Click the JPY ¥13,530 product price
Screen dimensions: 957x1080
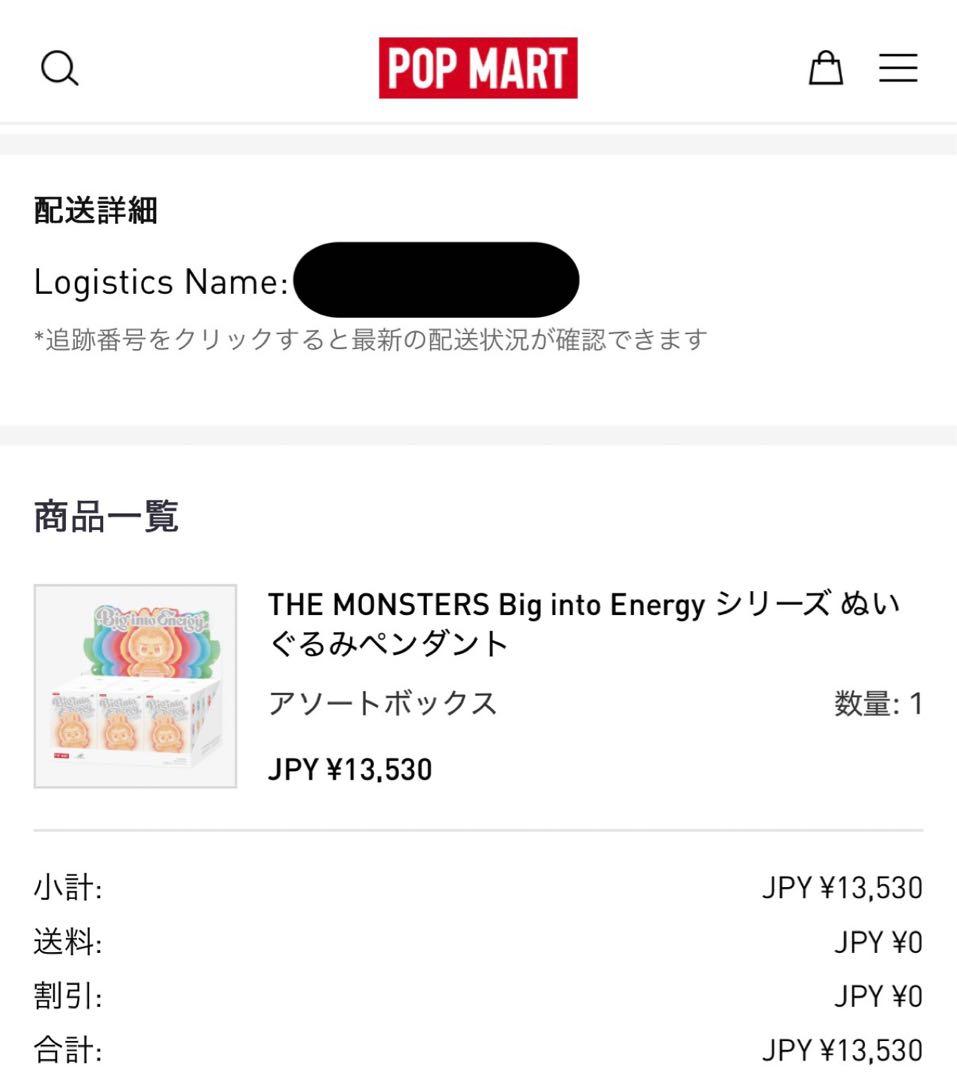[x=350, y=769]
